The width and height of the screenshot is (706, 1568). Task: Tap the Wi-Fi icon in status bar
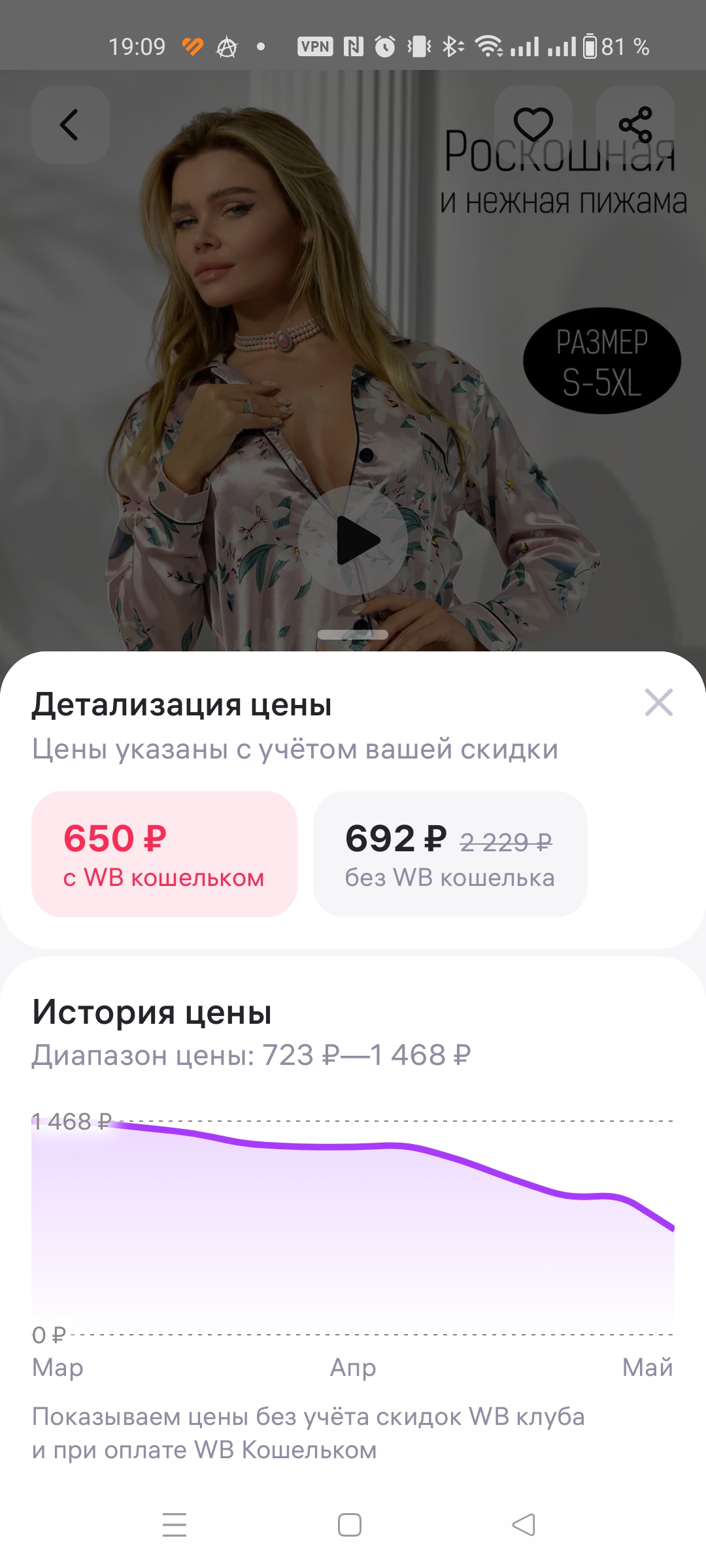489,44
